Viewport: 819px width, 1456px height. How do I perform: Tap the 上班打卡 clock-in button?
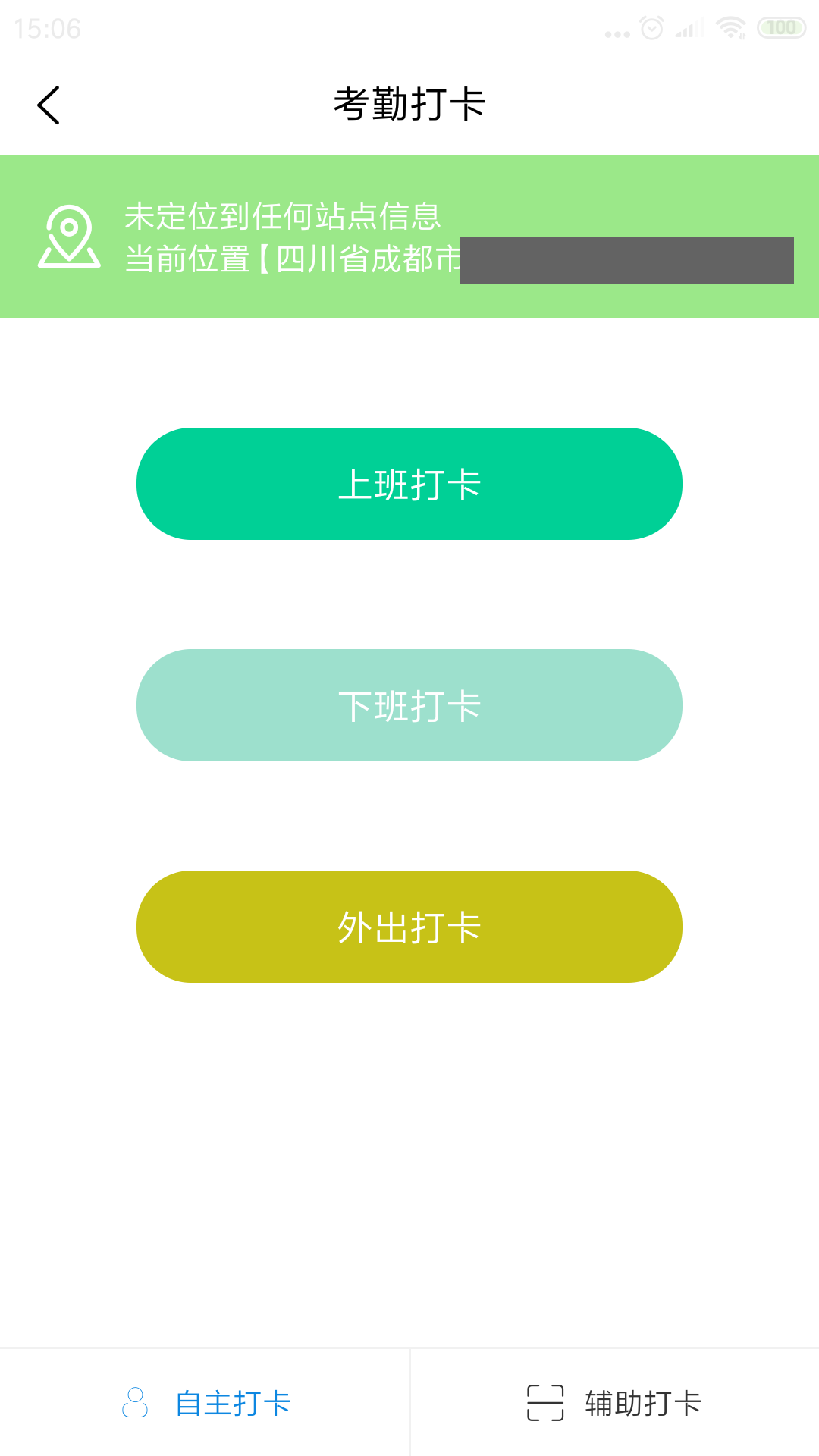click(x=409, y=484)
